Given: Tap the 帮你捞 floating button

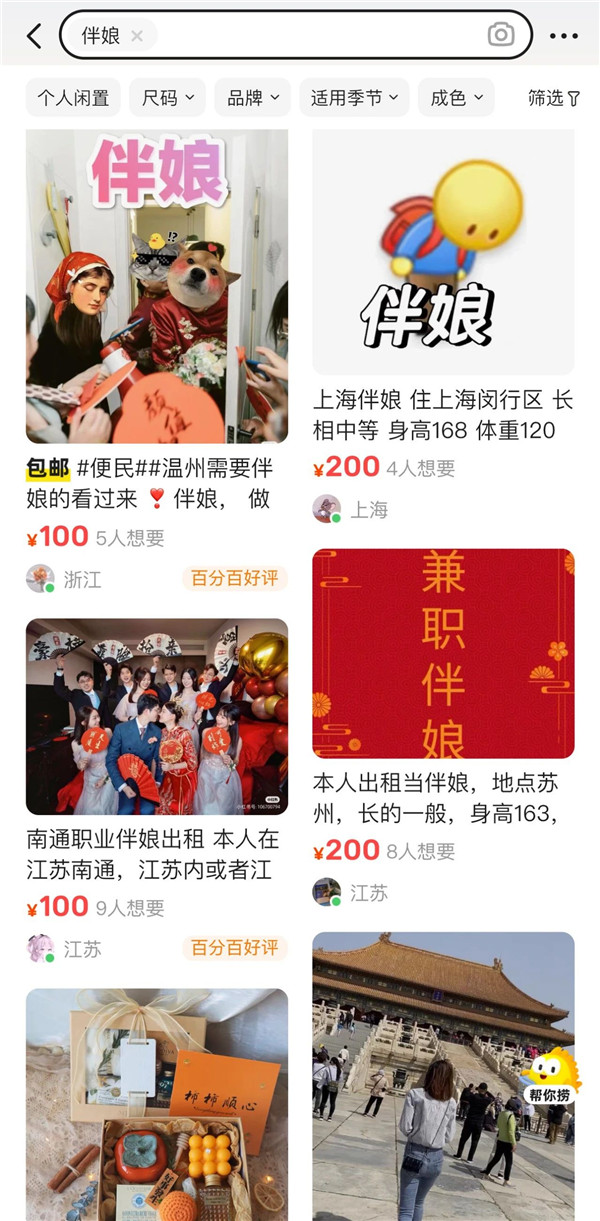Looking at the screenshot, I should (551, 1079).
